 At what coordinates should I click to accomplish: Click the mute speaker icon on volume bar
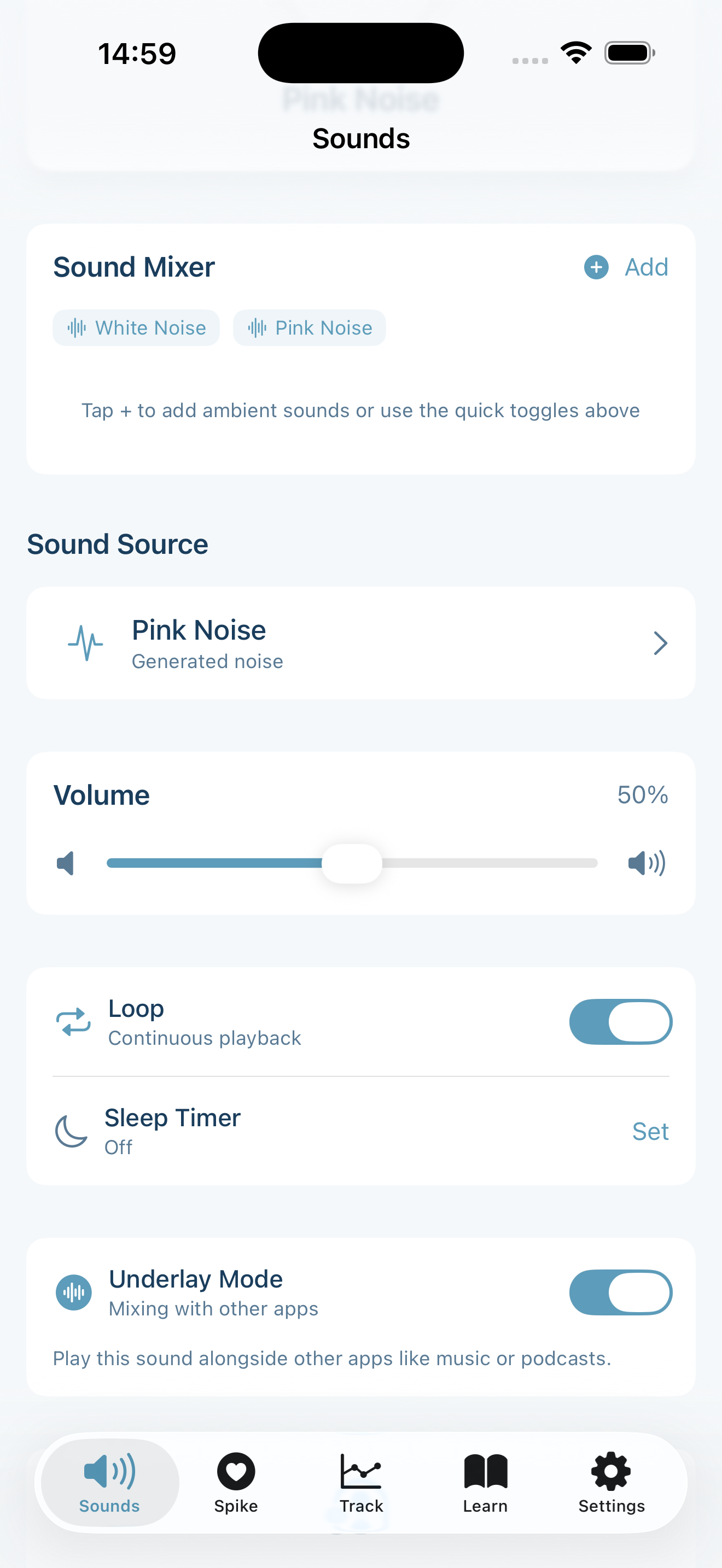(x=65, y=862)
